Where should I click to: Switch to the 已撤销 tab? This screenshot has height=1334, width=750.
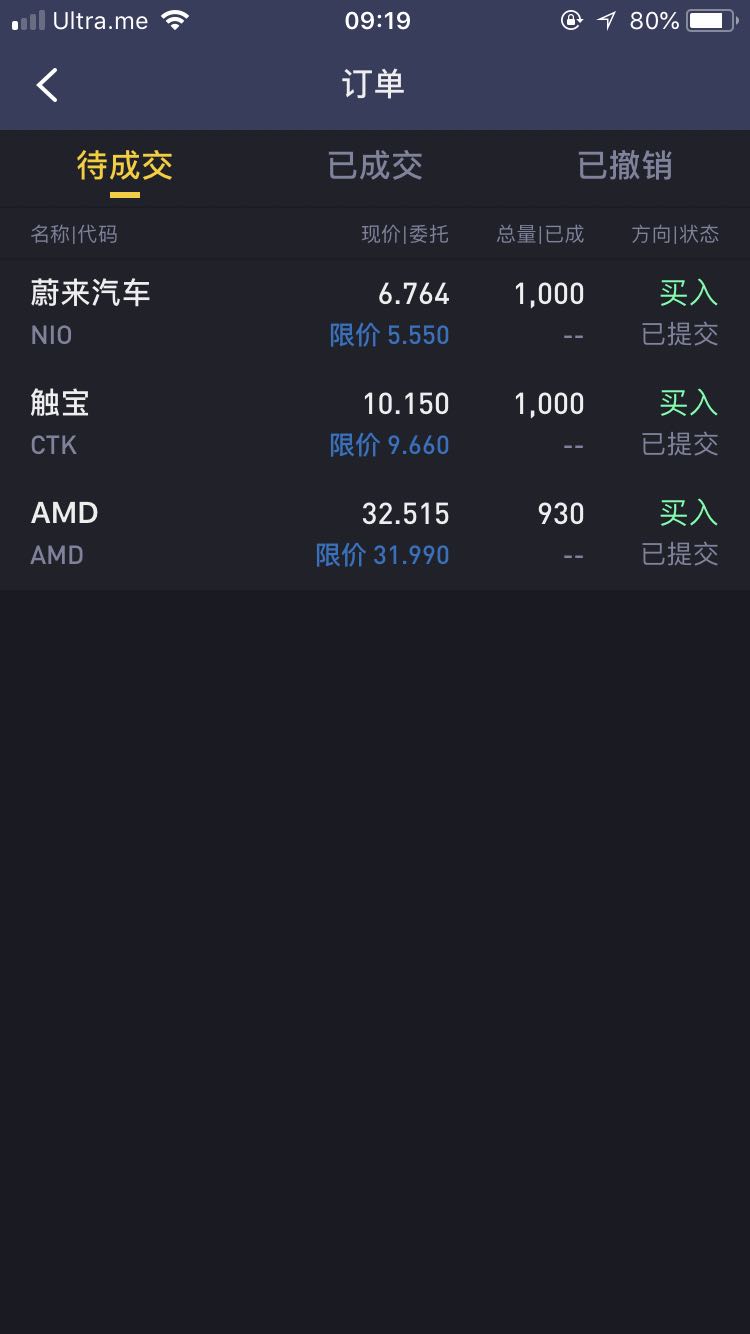[x=625, y=166]
